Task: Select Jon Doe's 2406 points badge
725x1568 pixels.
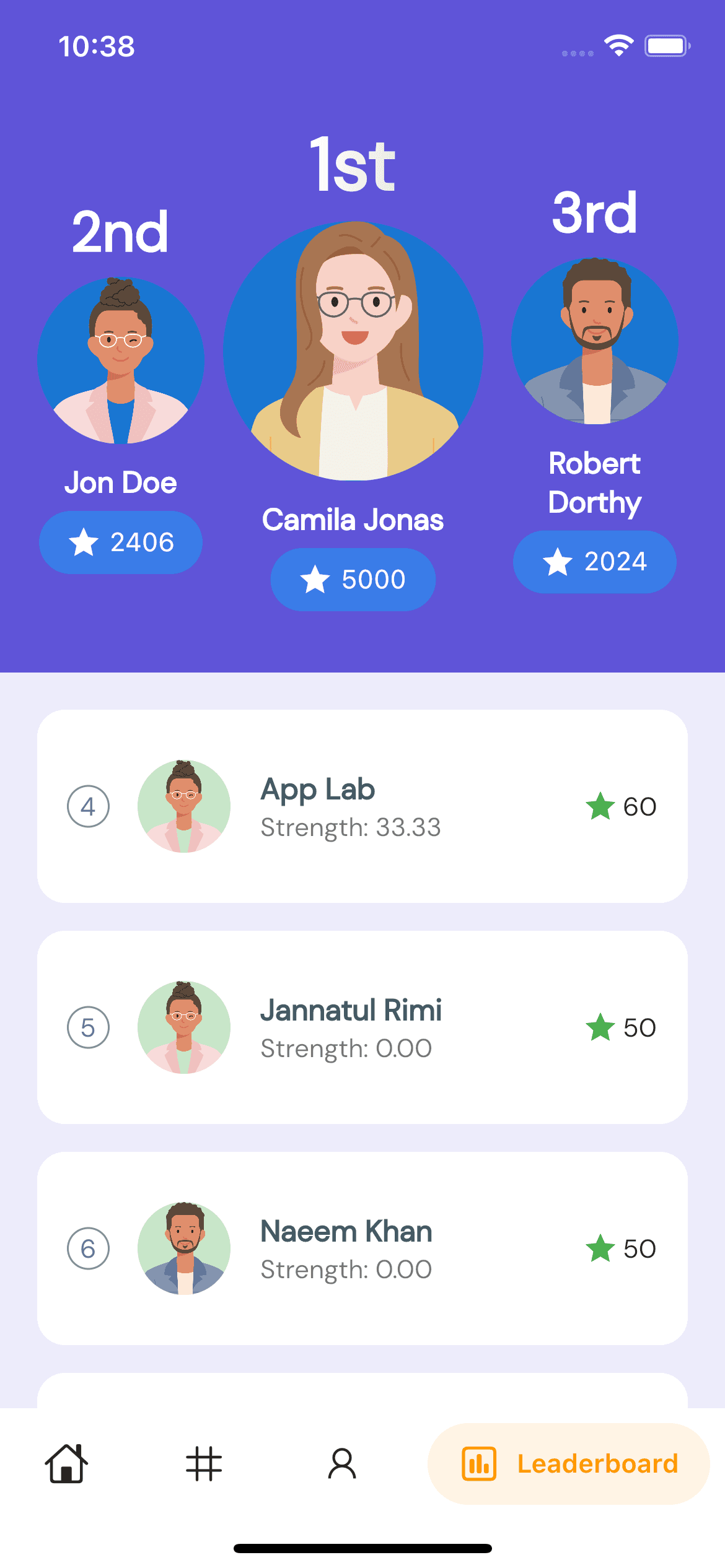Action: click(121, 542)
